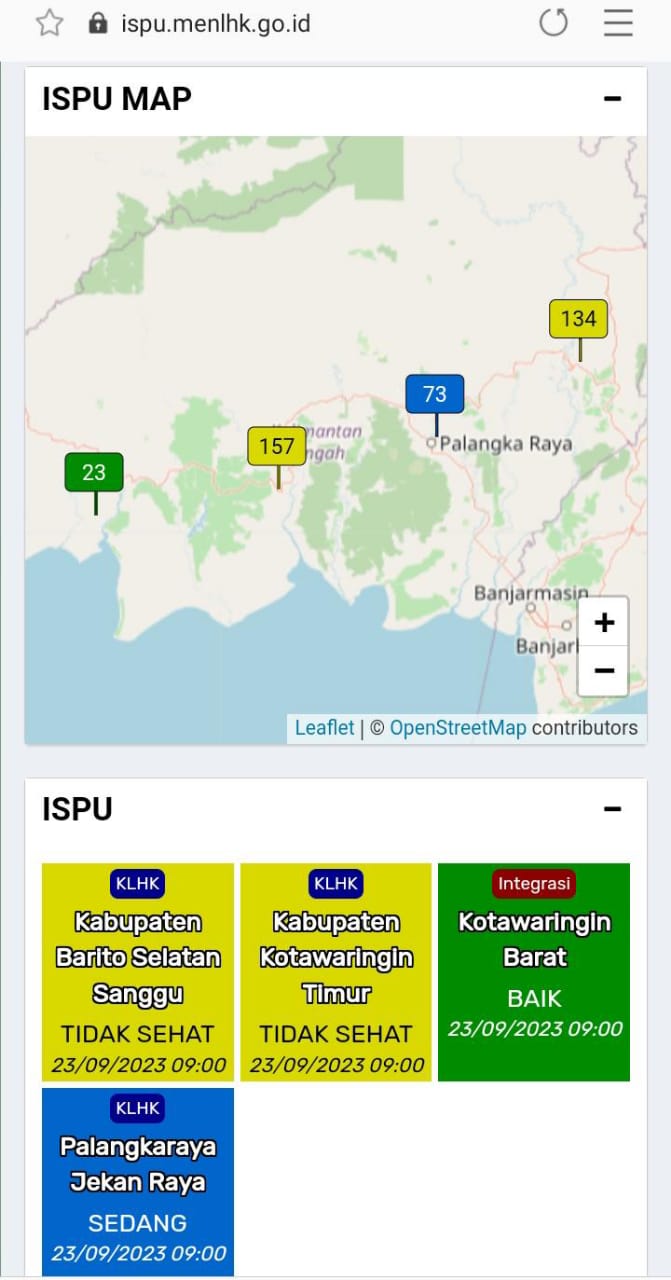Open the OpenStreetMap link
671x1280 pixels.
pyautogui.click(x=457, y=728)
